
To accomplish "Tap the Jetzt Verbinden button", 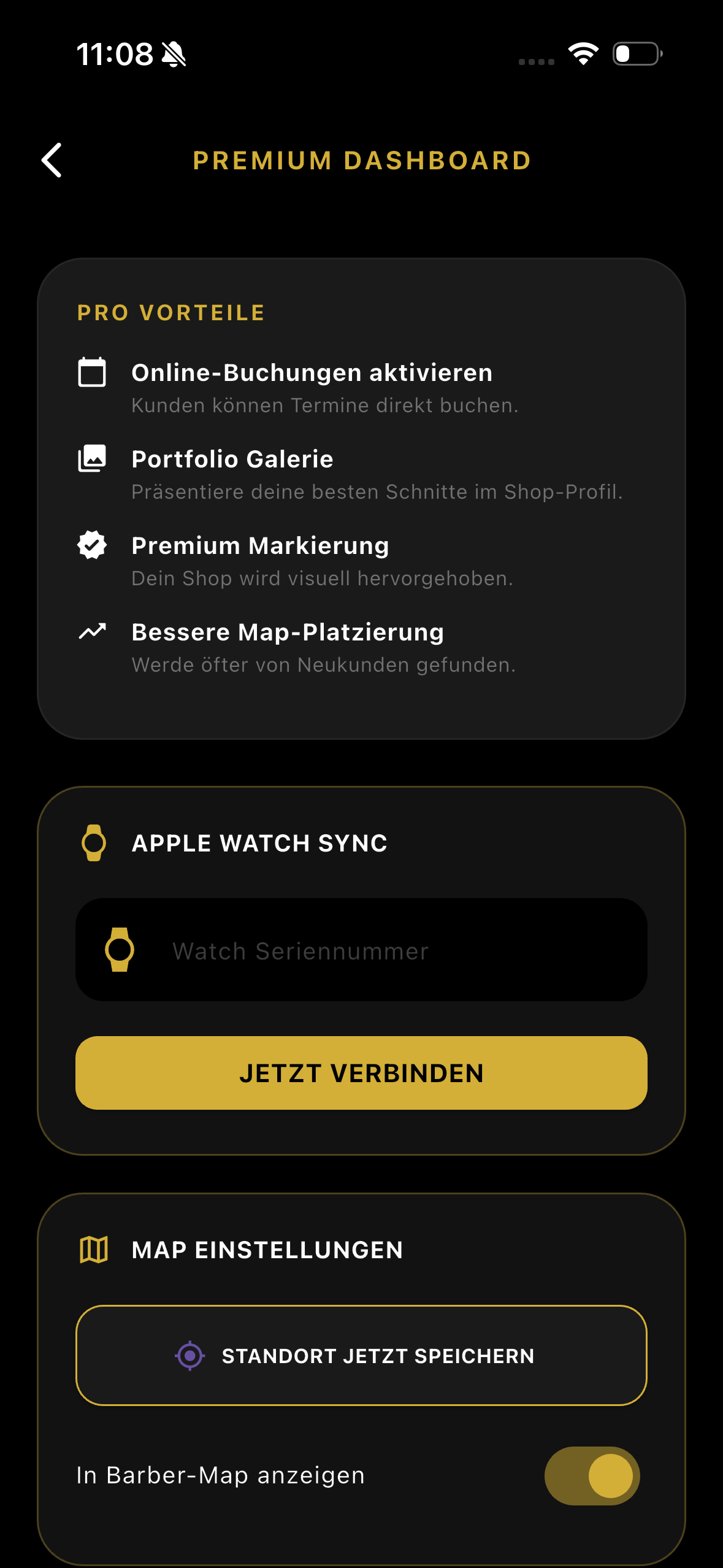I will (x=361, y=1073).
